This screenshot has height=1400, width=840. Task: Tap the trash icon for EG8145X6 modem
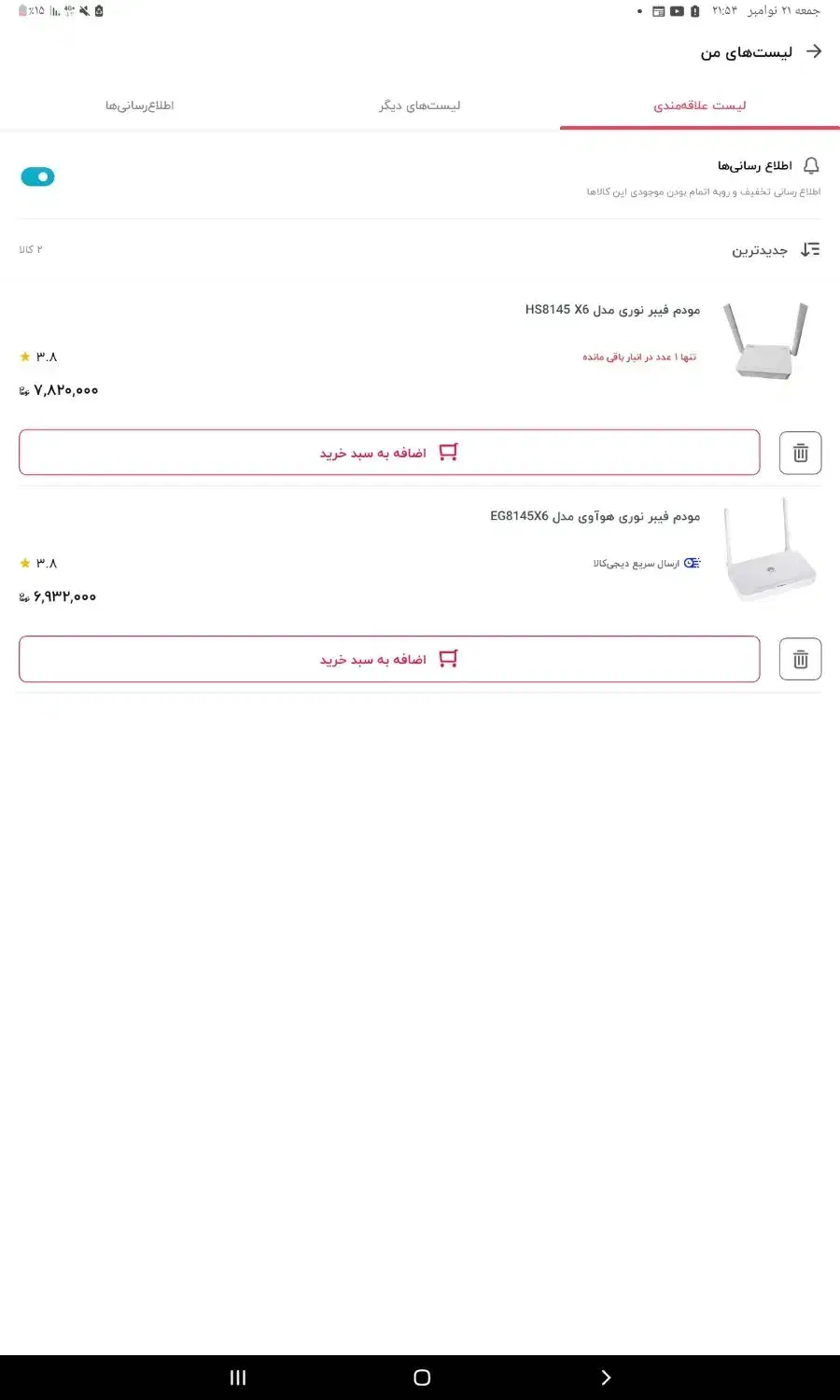[x=800, y=659]
